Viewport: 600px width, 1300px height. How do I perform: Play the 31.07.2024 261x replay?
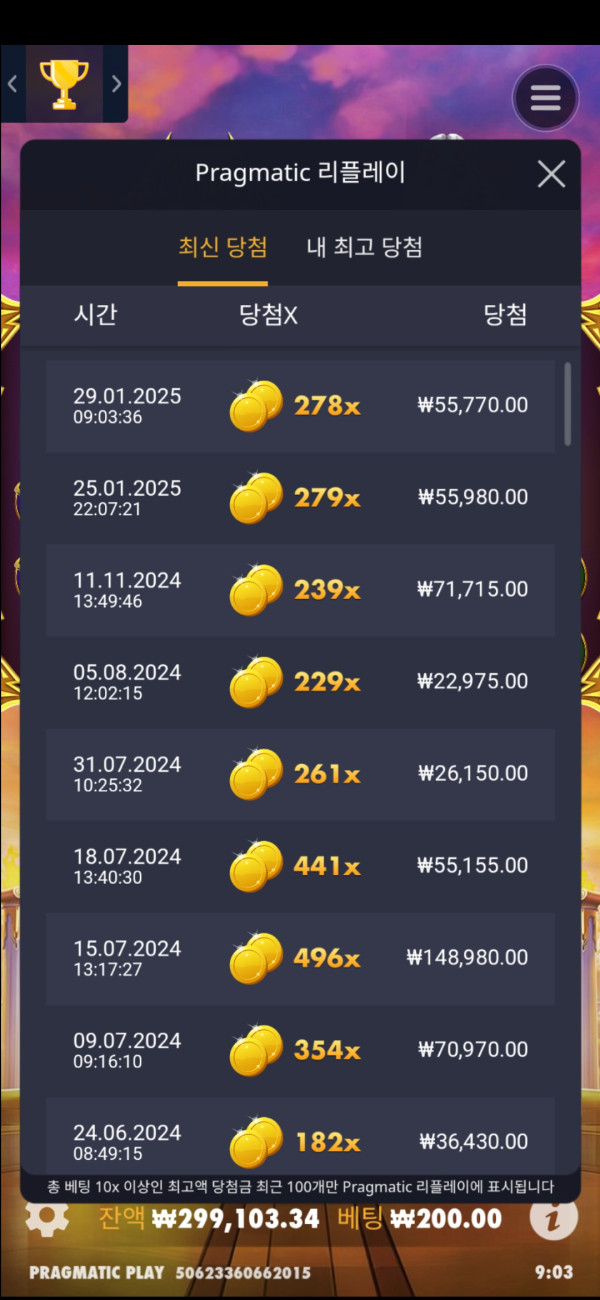tap(300, 774)
